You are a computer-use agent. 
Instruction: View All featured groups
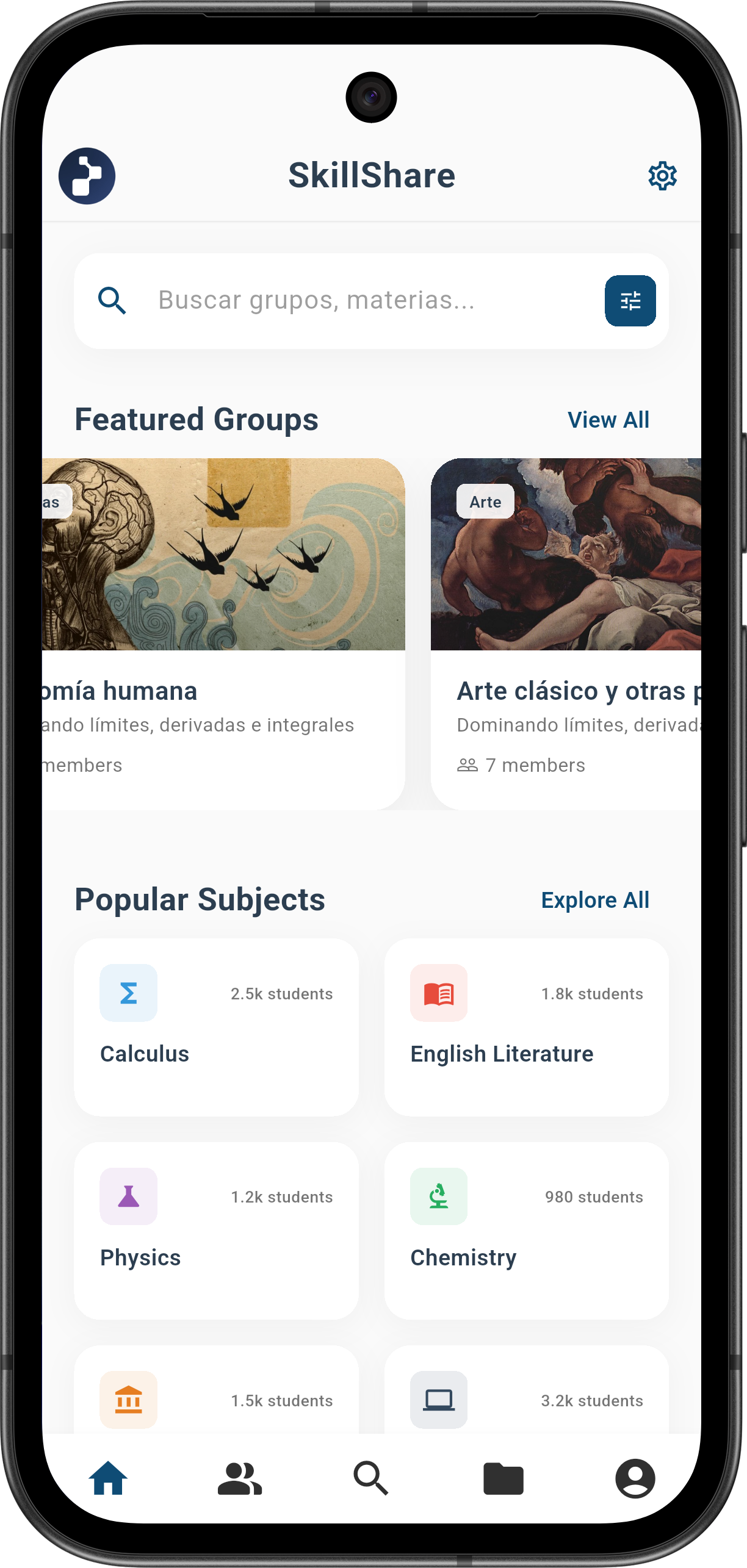click(x=608, y=420)
